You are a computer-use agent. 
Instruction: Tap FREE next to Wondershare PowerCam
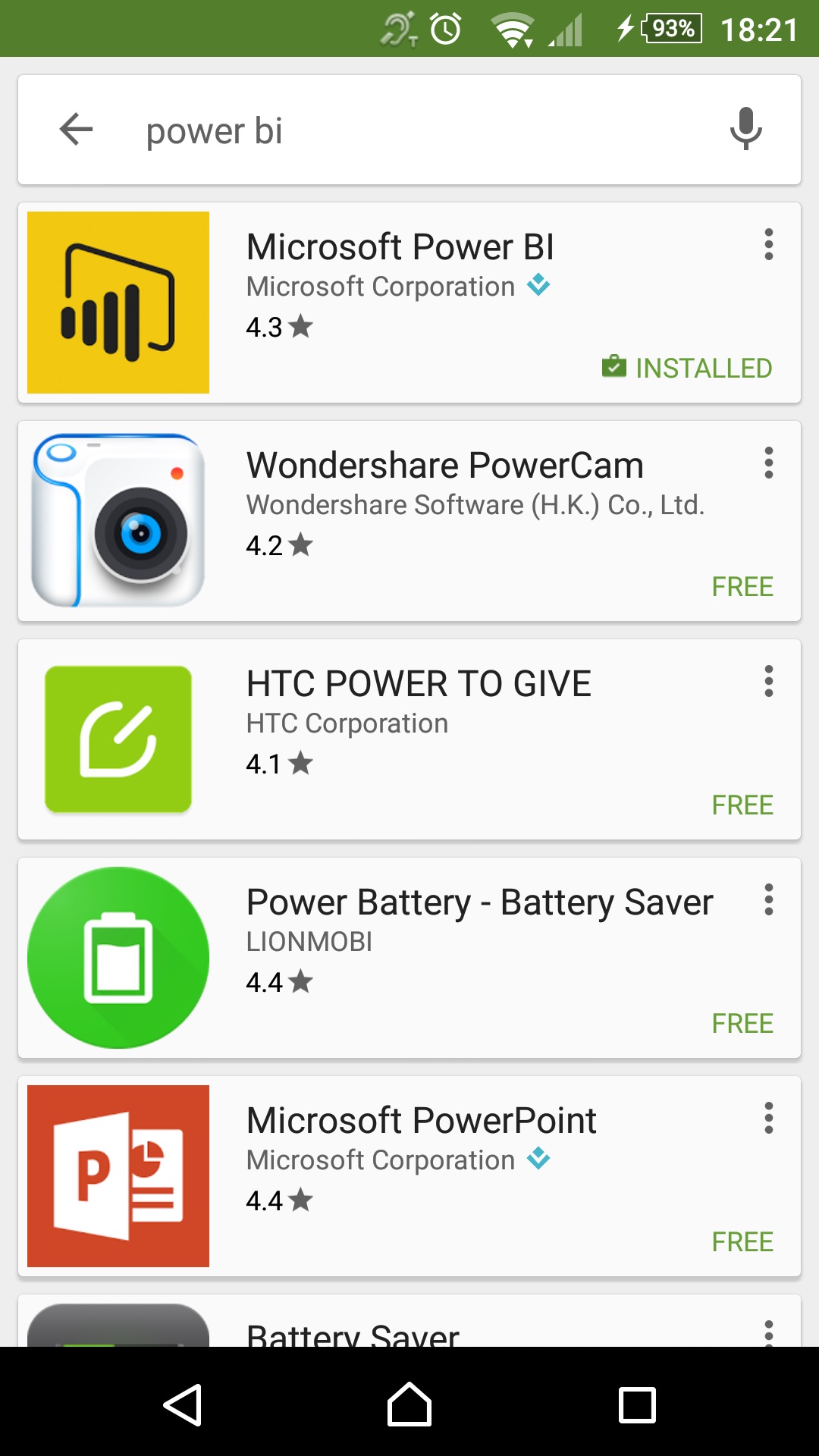click(742, 586)
